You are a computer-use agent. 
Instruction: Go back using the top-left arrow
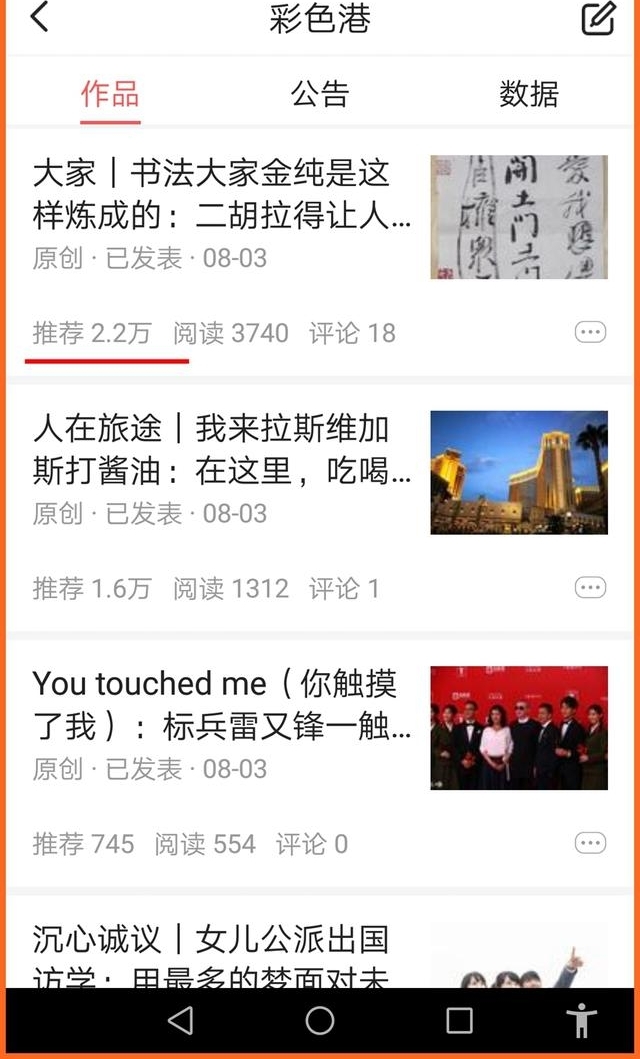point(39,17)
